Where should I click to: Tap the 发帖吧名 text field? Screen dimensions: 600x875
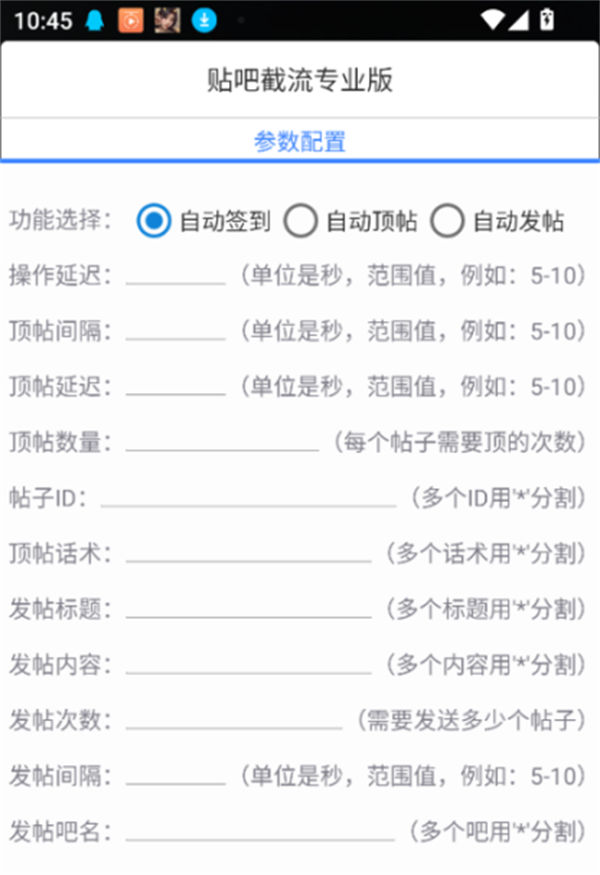point(260,830)
